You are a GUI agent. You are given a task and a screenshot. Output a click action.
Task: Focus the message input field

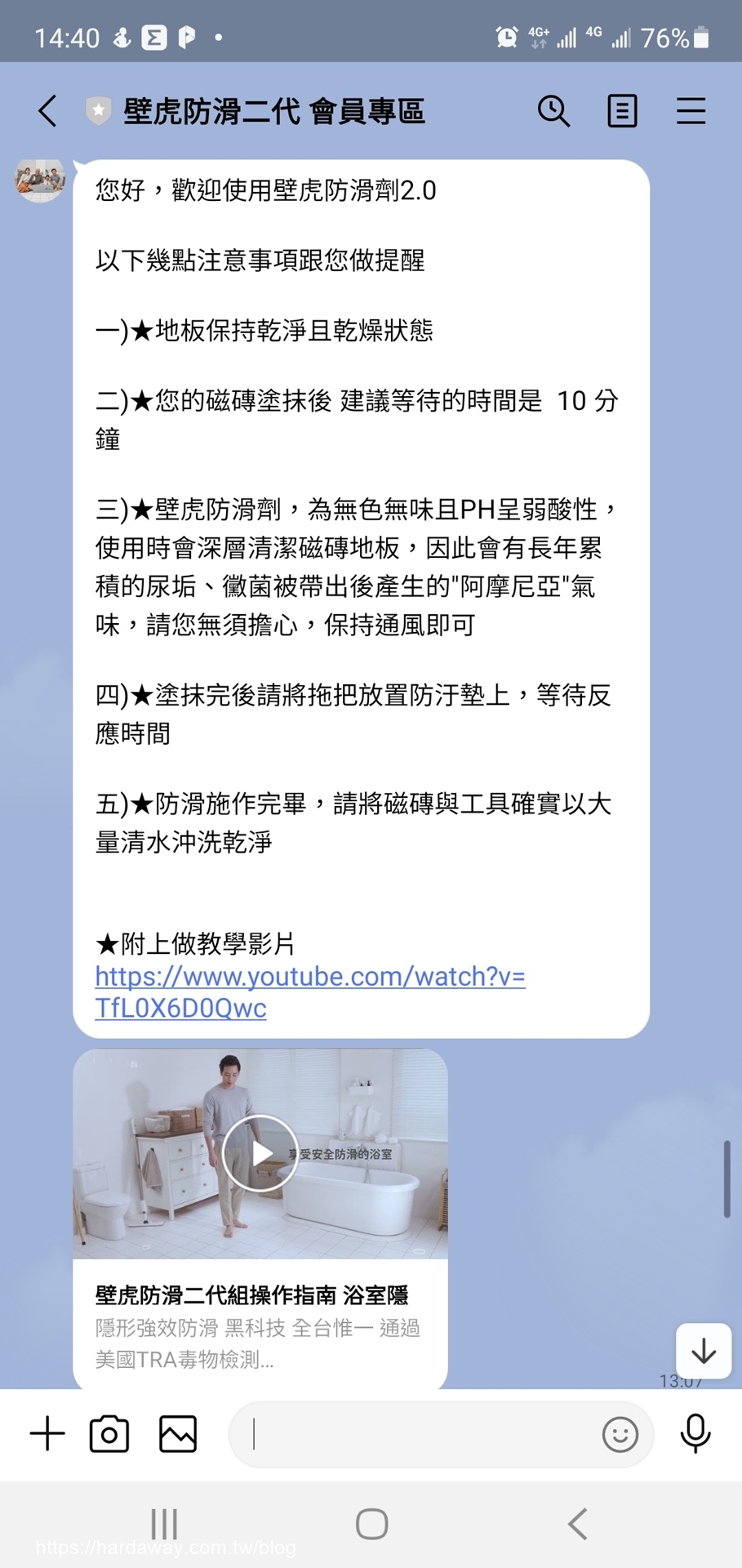coord(412,1434)
